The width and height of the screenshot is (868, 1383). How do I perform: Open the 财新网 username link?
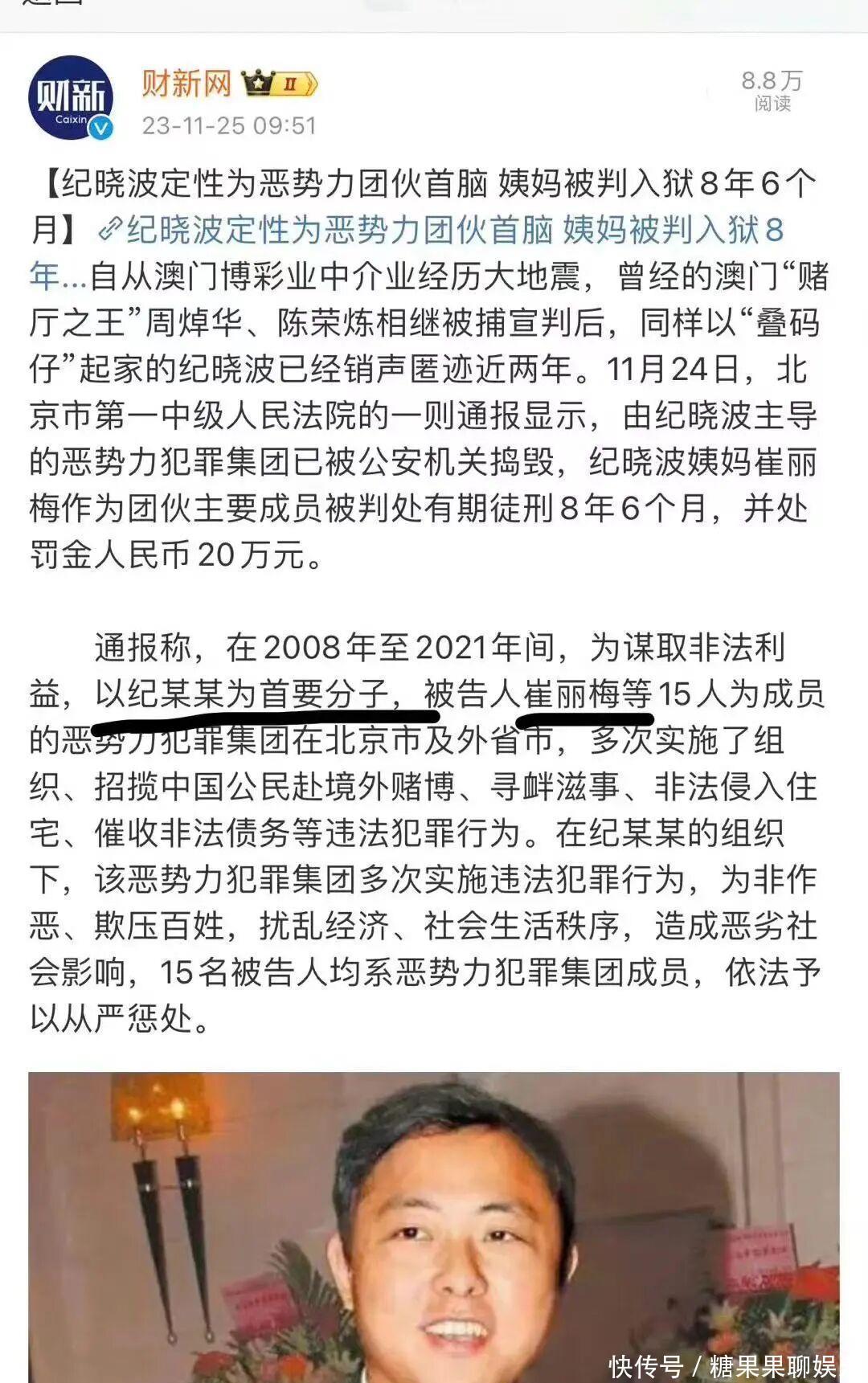tap(186, 84)
